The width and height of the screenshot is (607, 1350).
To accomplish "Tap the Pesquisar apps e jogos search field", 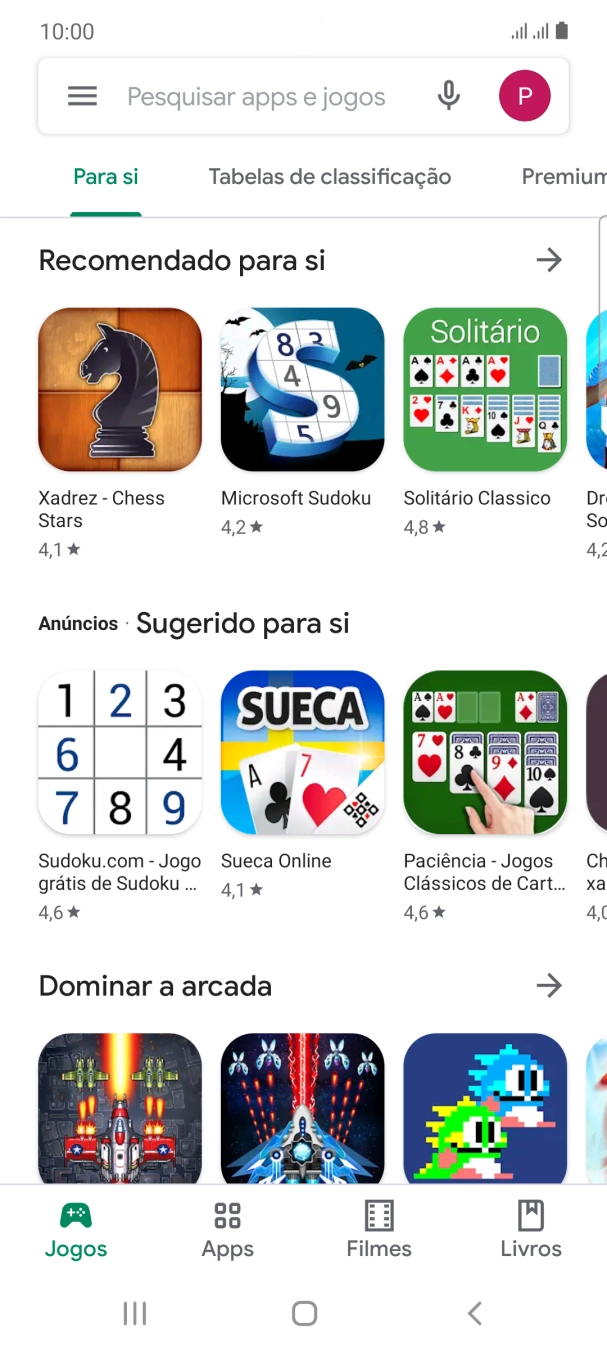I will click(256, 97).
